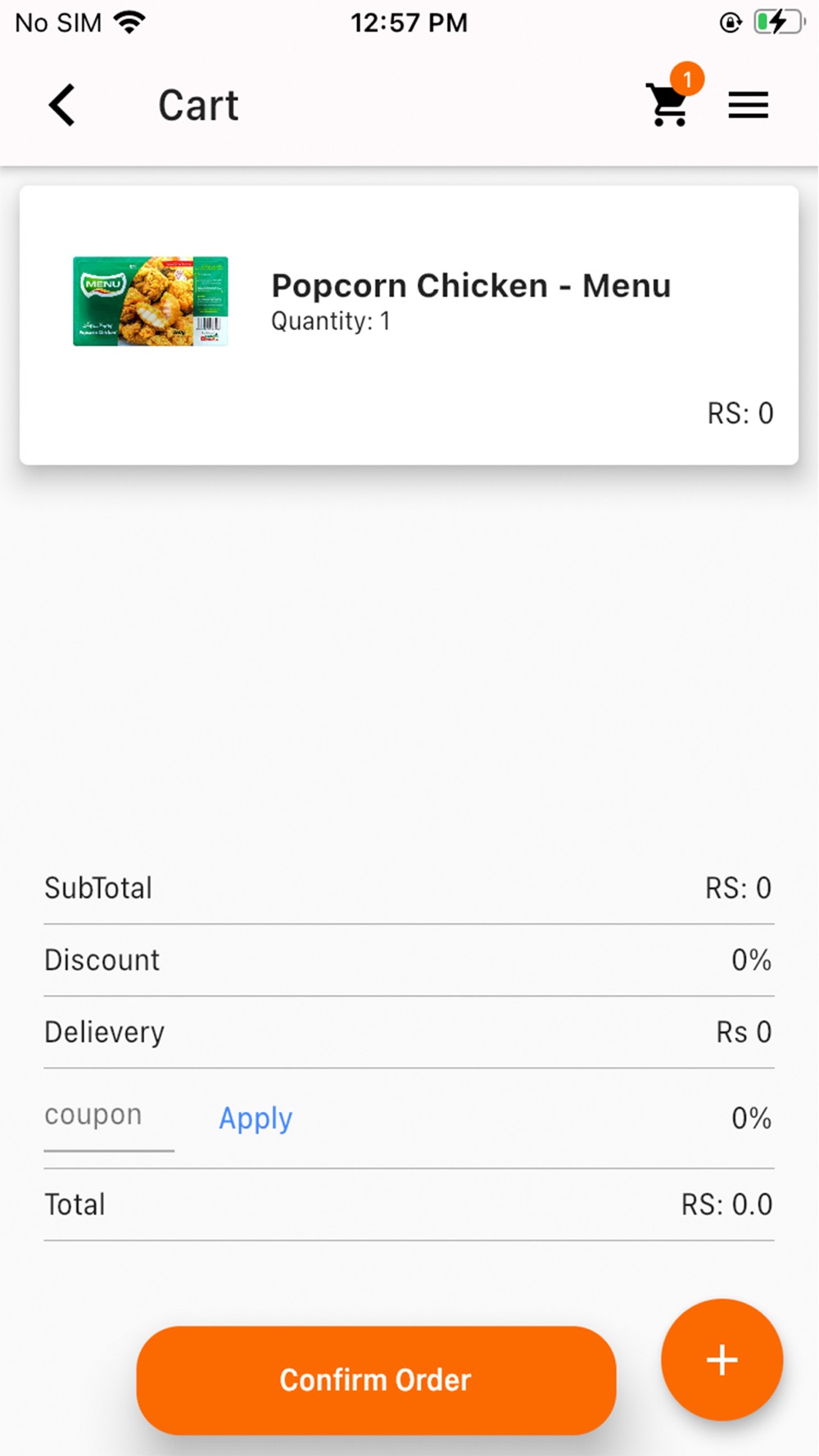Viewport: 819px width, 1456px height.
Task: Apply the coupon code
Action: [x=256, y=1119]
